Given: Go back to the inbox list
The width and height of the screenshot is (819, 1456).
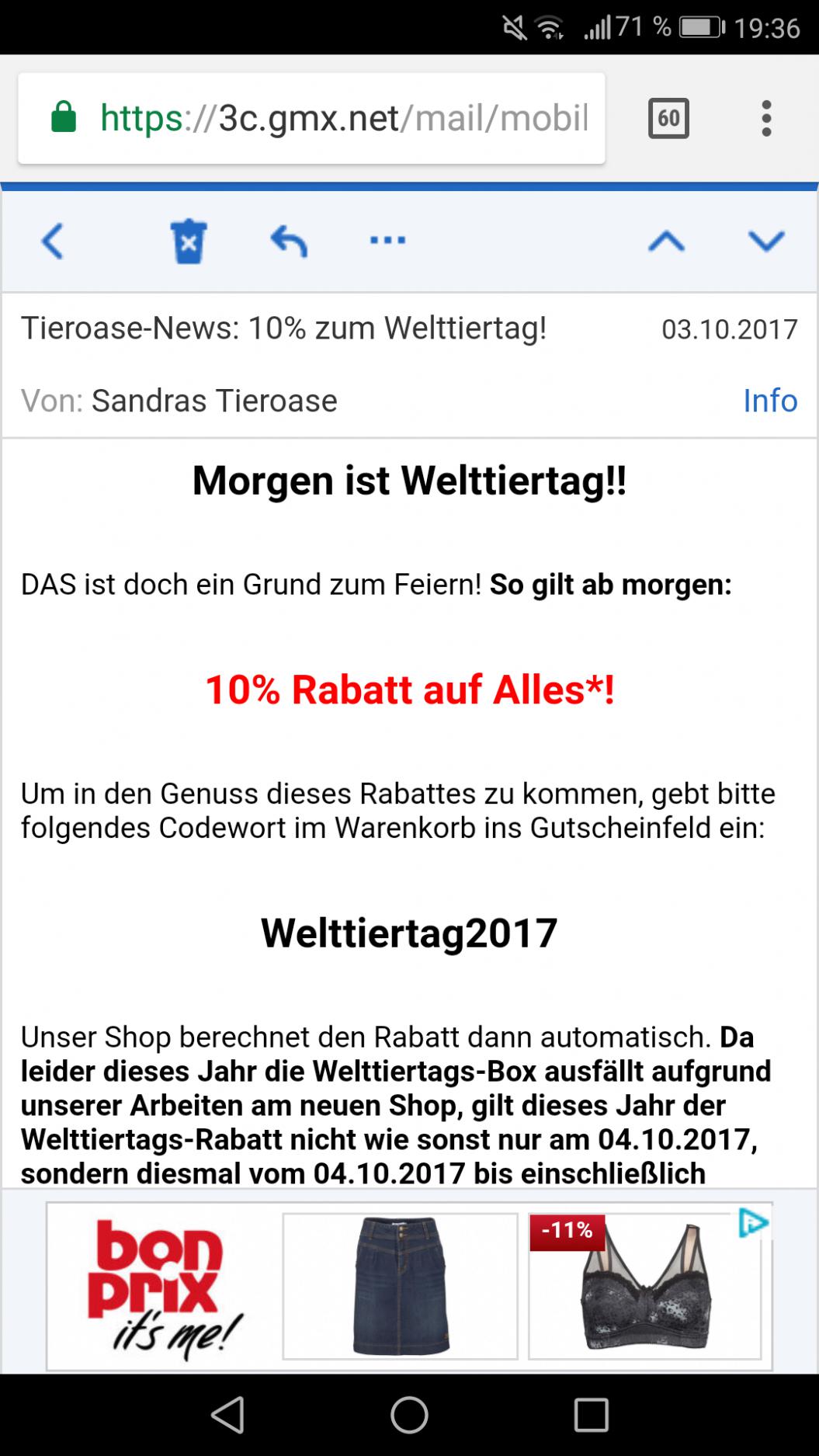Looking at the screenshot, I should (52, 241).
